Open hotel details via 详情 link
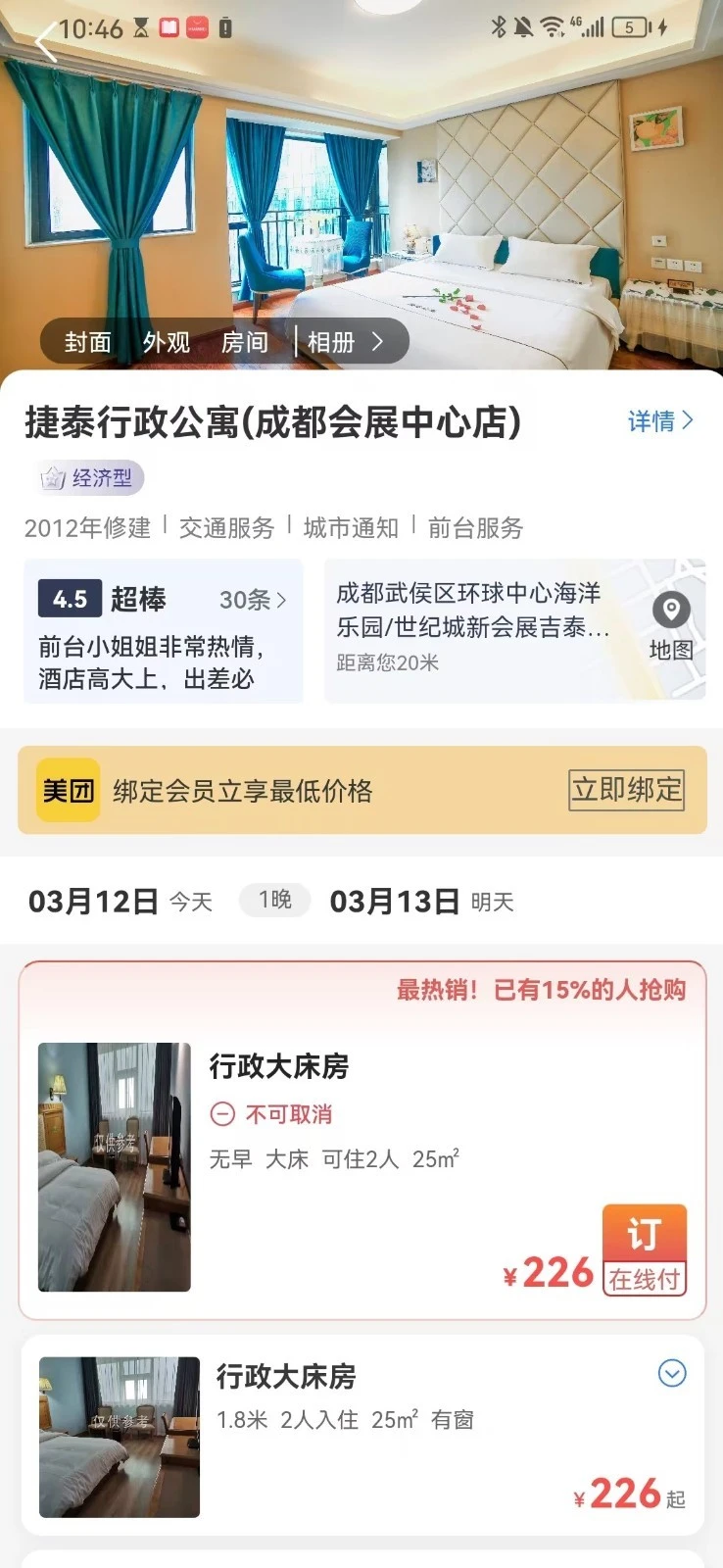 point(658,421)
